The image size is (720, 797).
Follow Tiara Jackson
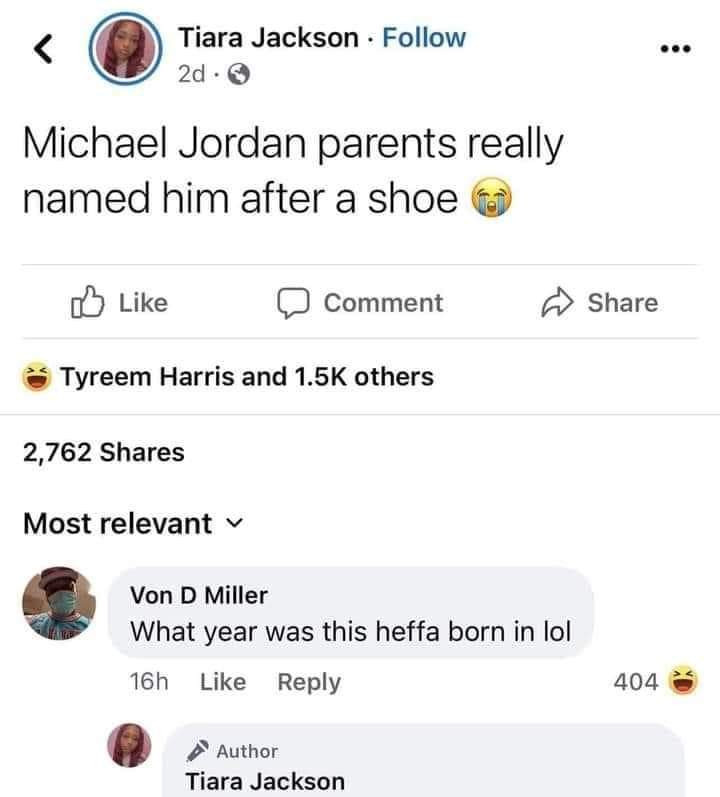point(424,38)
